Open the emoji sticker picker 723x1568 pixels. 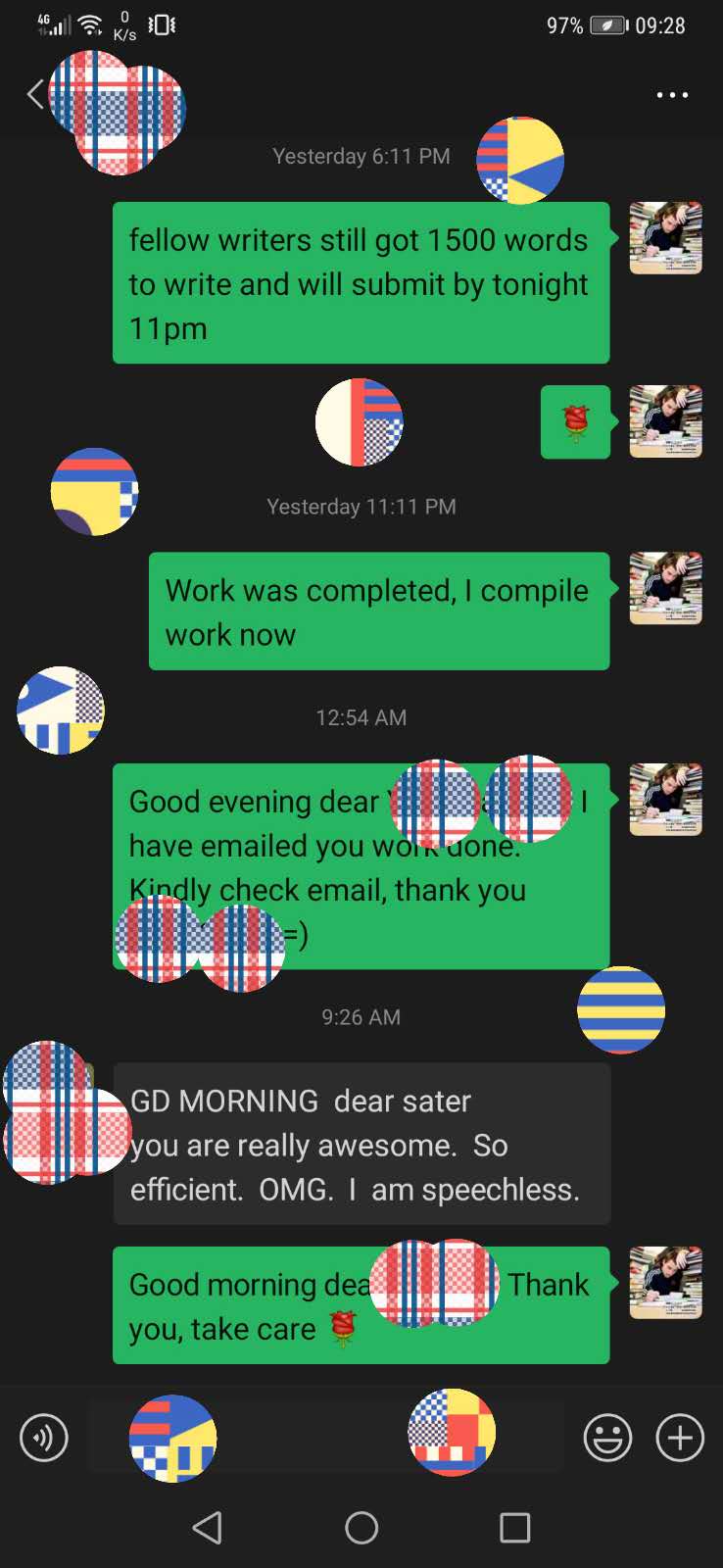coord(607,1438)
